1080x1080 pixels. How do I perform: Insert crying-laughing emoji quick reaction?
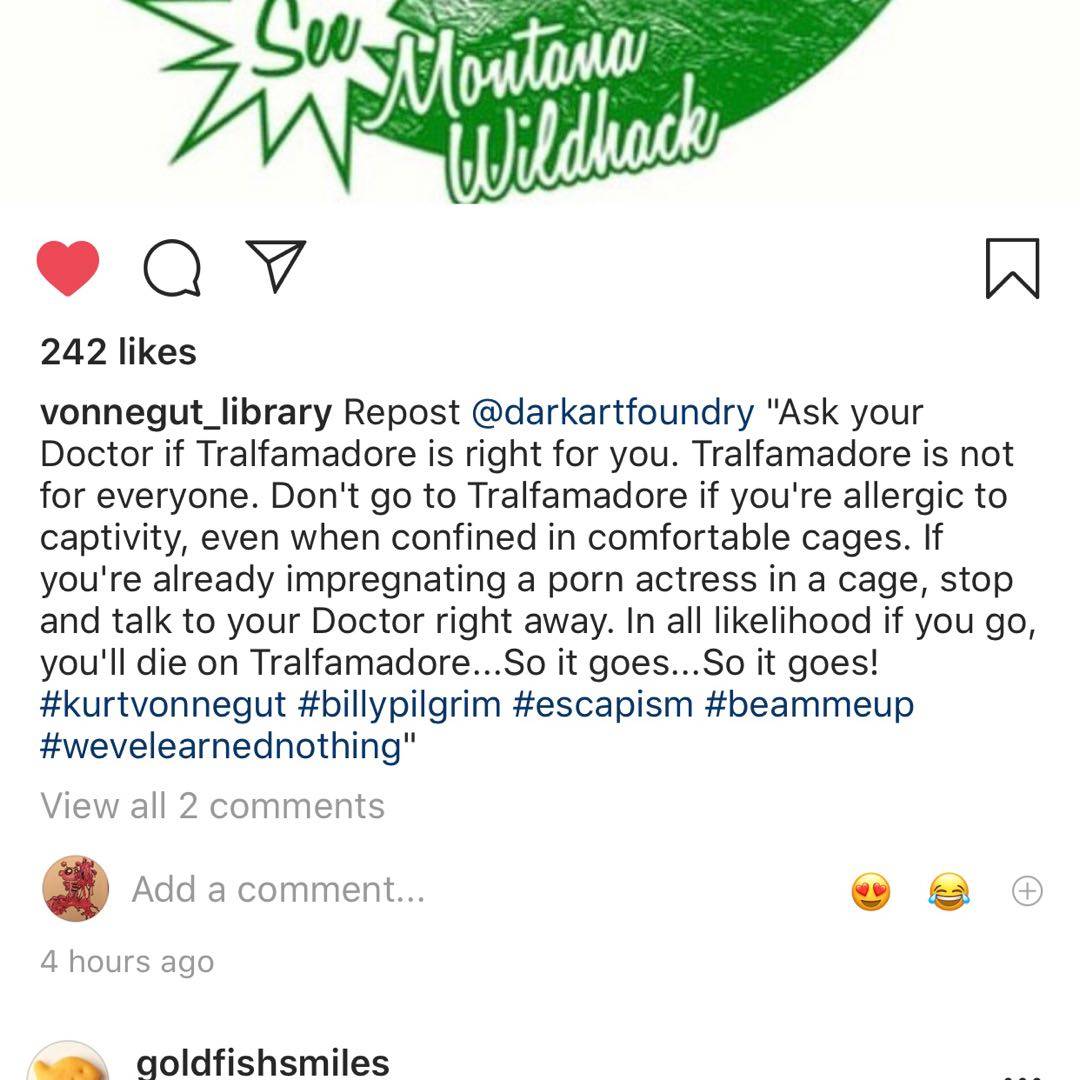tap(949, 890)
